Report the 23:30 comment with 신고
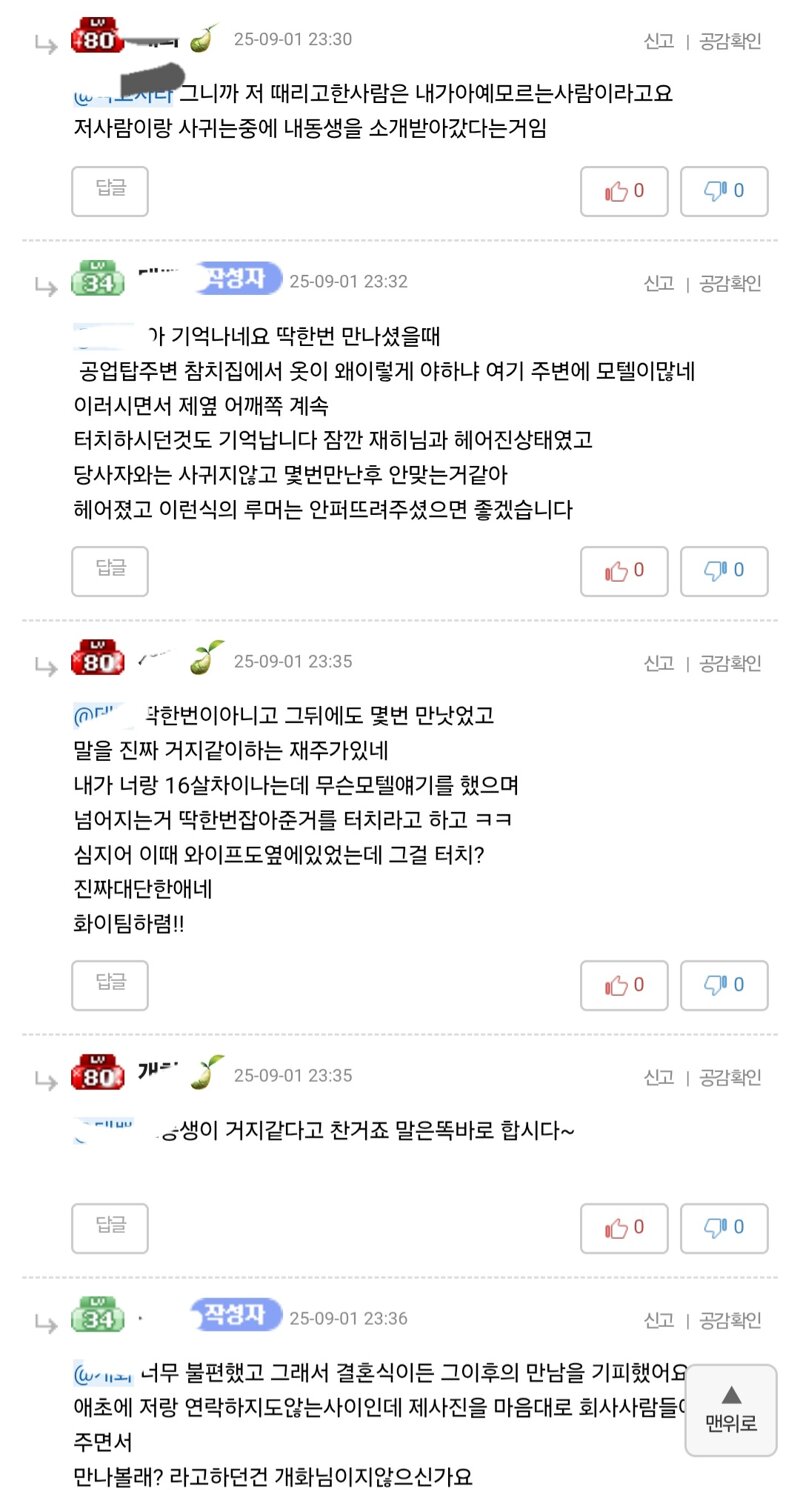Screen dimensions: 800x1490 coord(658,41)
